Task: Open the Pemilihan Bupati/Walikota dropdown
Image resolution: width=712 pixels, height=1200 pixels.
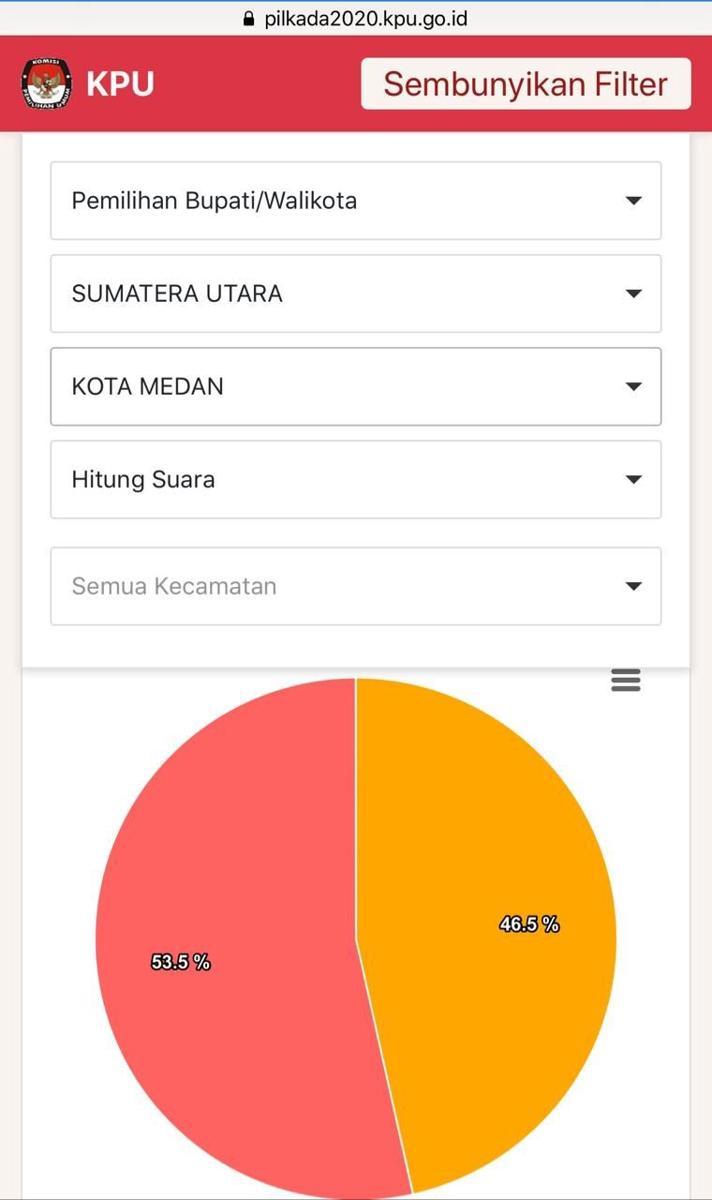Action: 356,201
